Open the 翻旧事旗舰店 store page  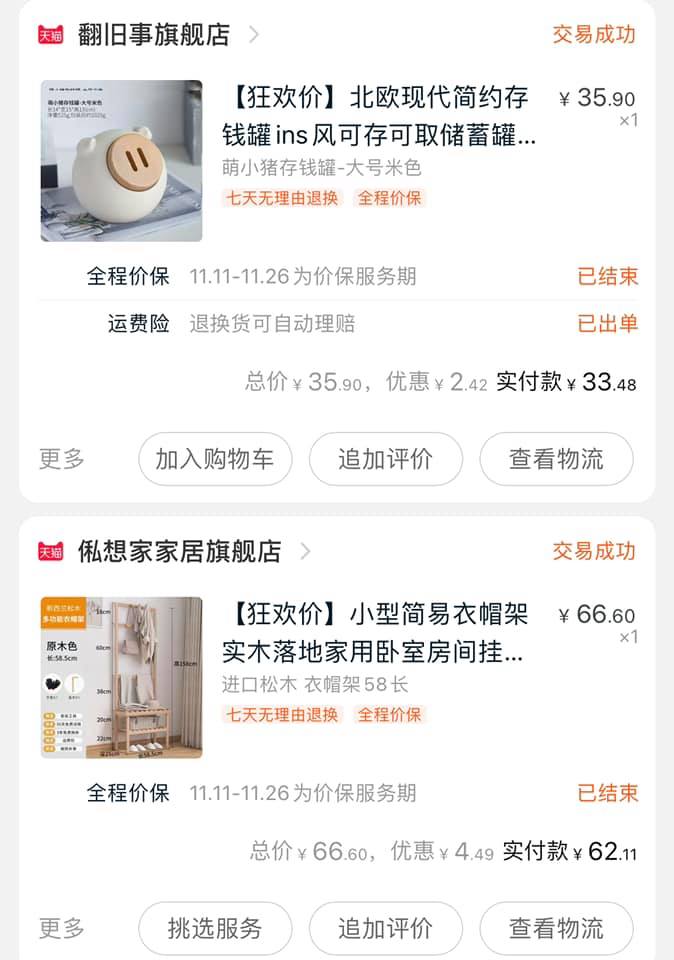point(153,35)
